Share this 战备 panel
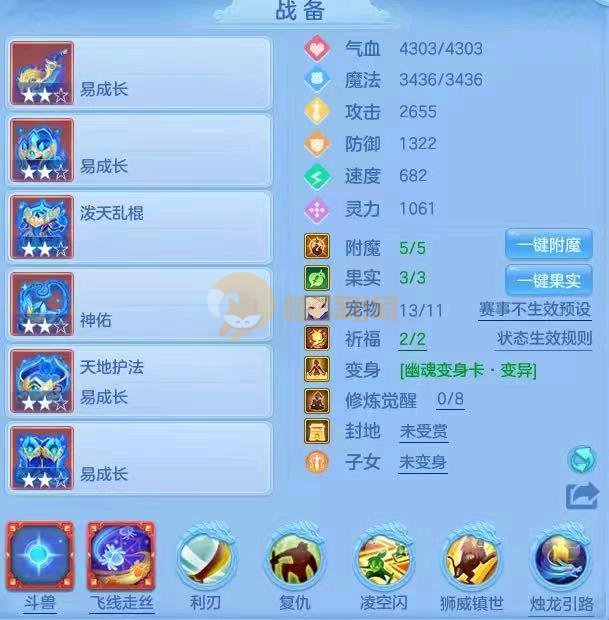The image size is (609, 620). [581, 495]
